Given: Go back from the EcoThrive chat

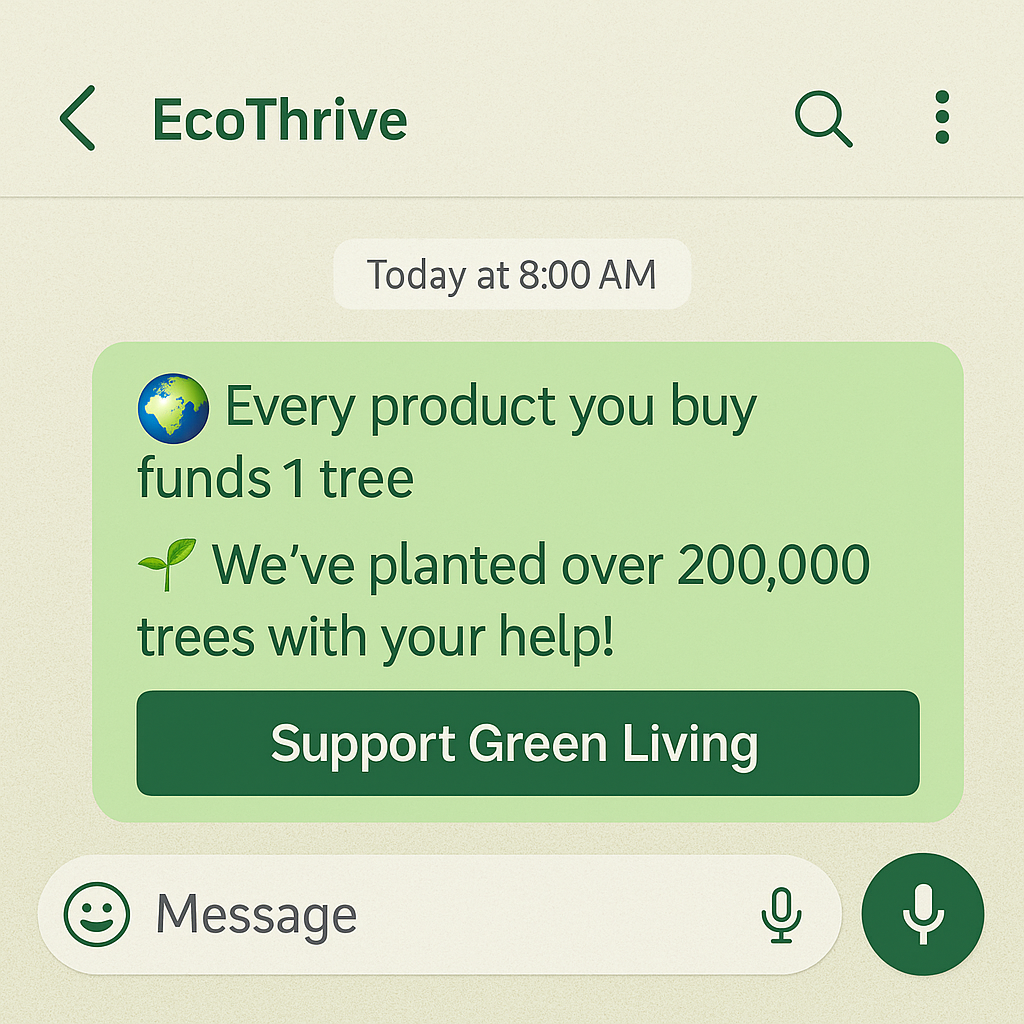Looking at the screenshot, I should tap(78, 118).
